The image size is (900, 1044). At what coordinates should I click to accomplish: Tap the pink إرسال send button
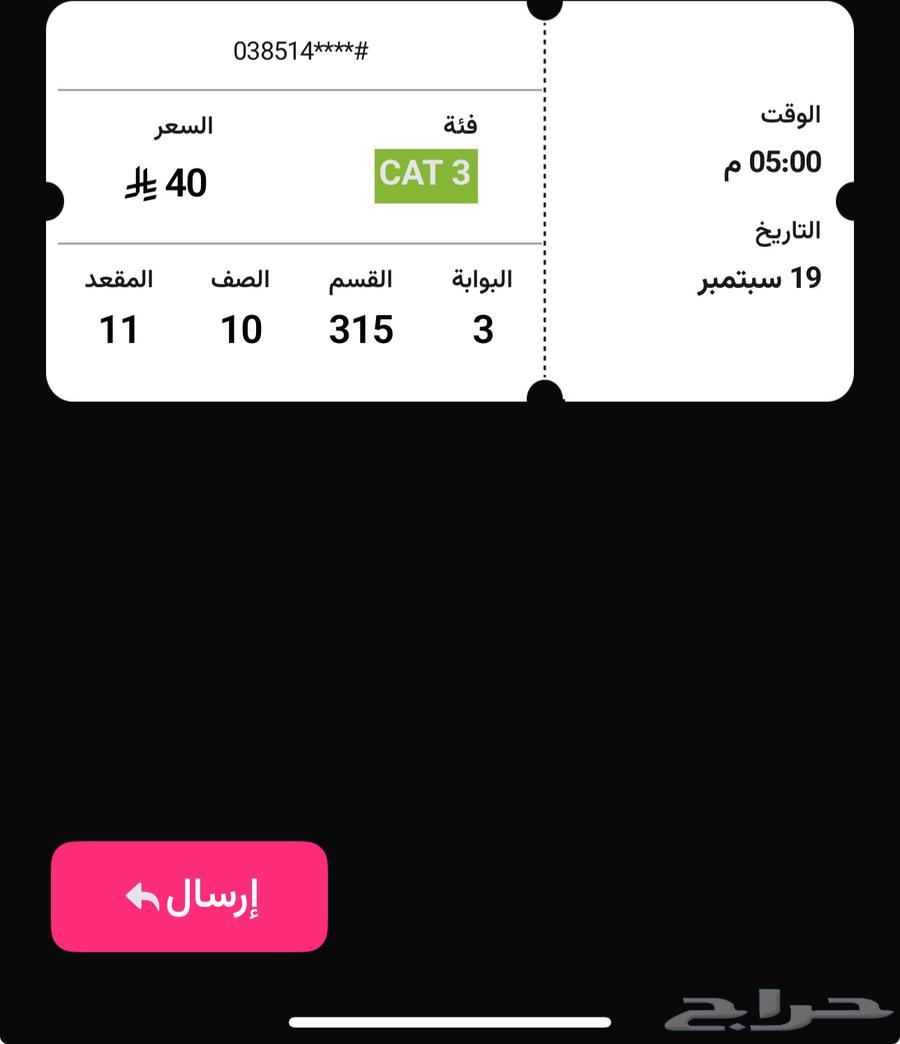tap(189, 897)
